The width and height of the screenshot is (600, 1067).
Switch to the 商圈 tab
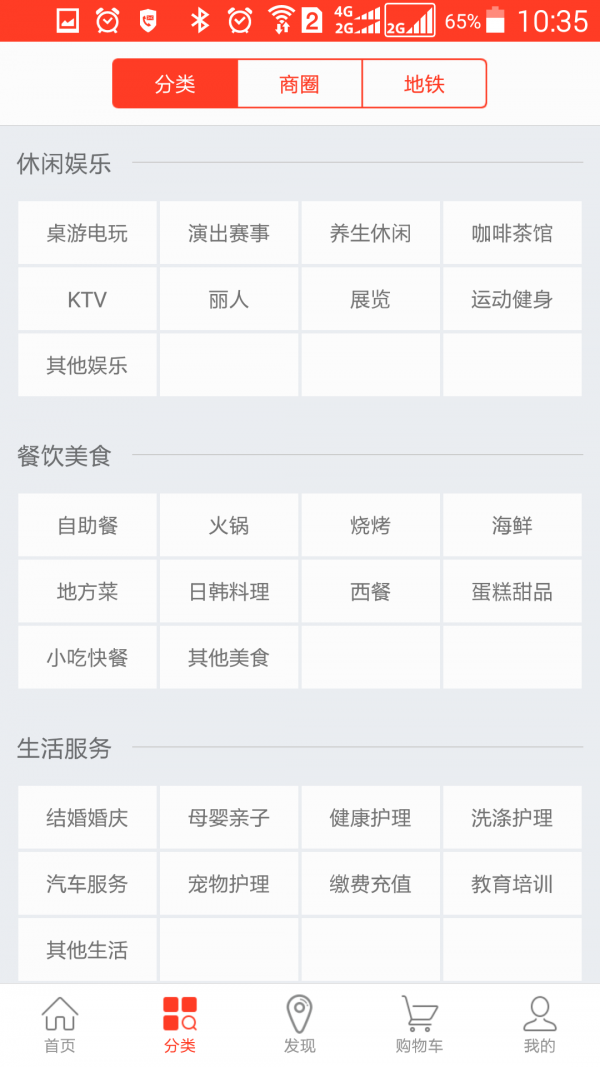pyautogui.click(x=299, y=84)
